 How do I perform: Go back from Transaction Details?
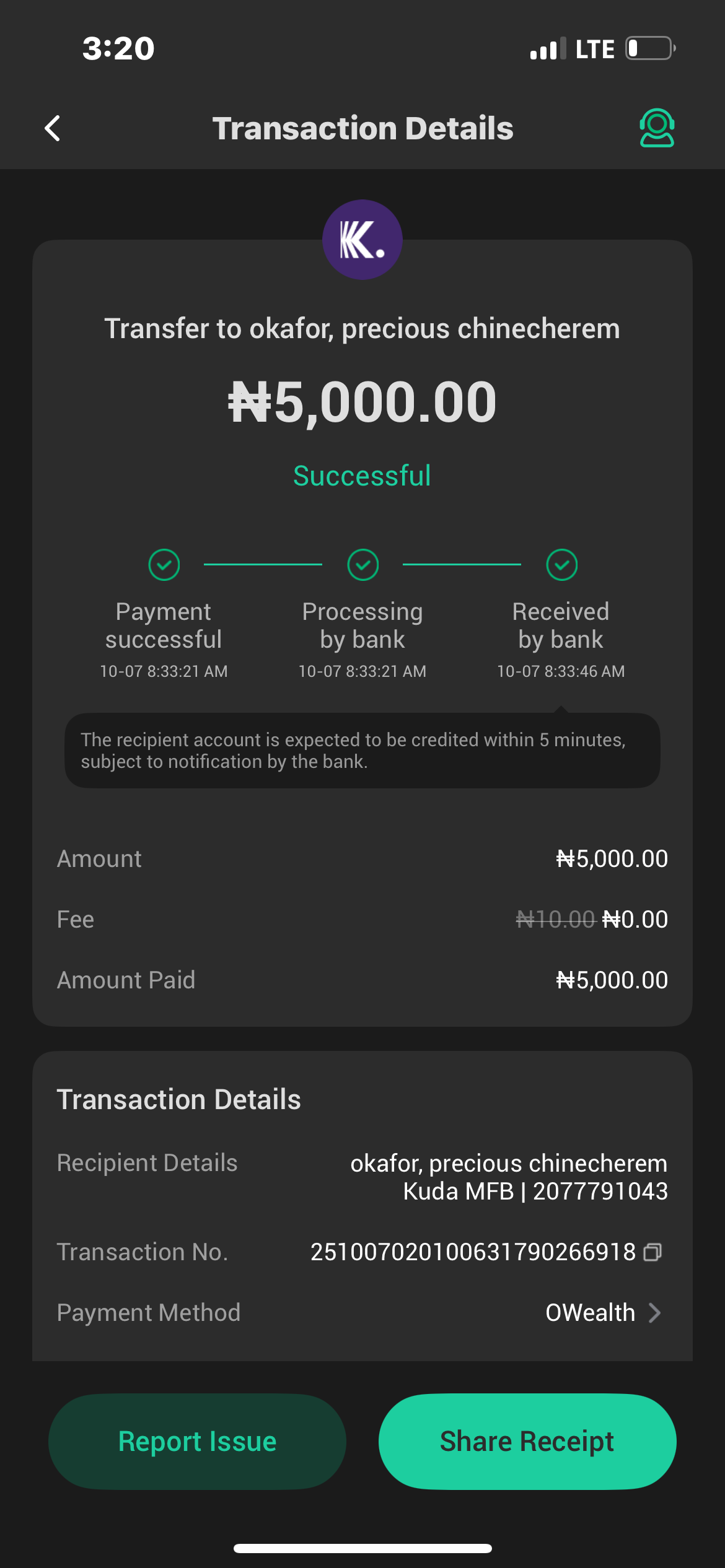(53, 129)
